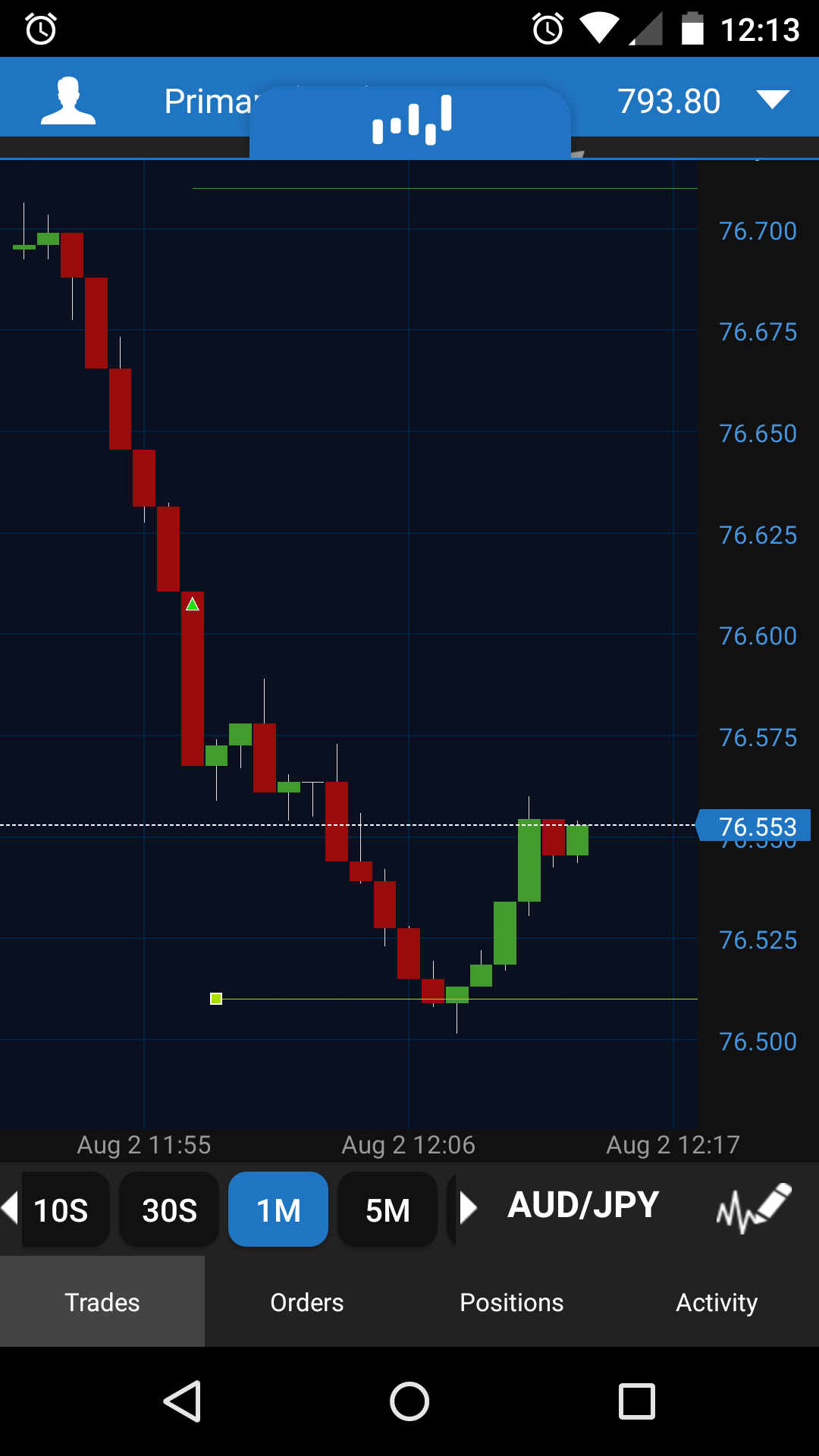Select the 1M timeframe

click(278, 1210)
